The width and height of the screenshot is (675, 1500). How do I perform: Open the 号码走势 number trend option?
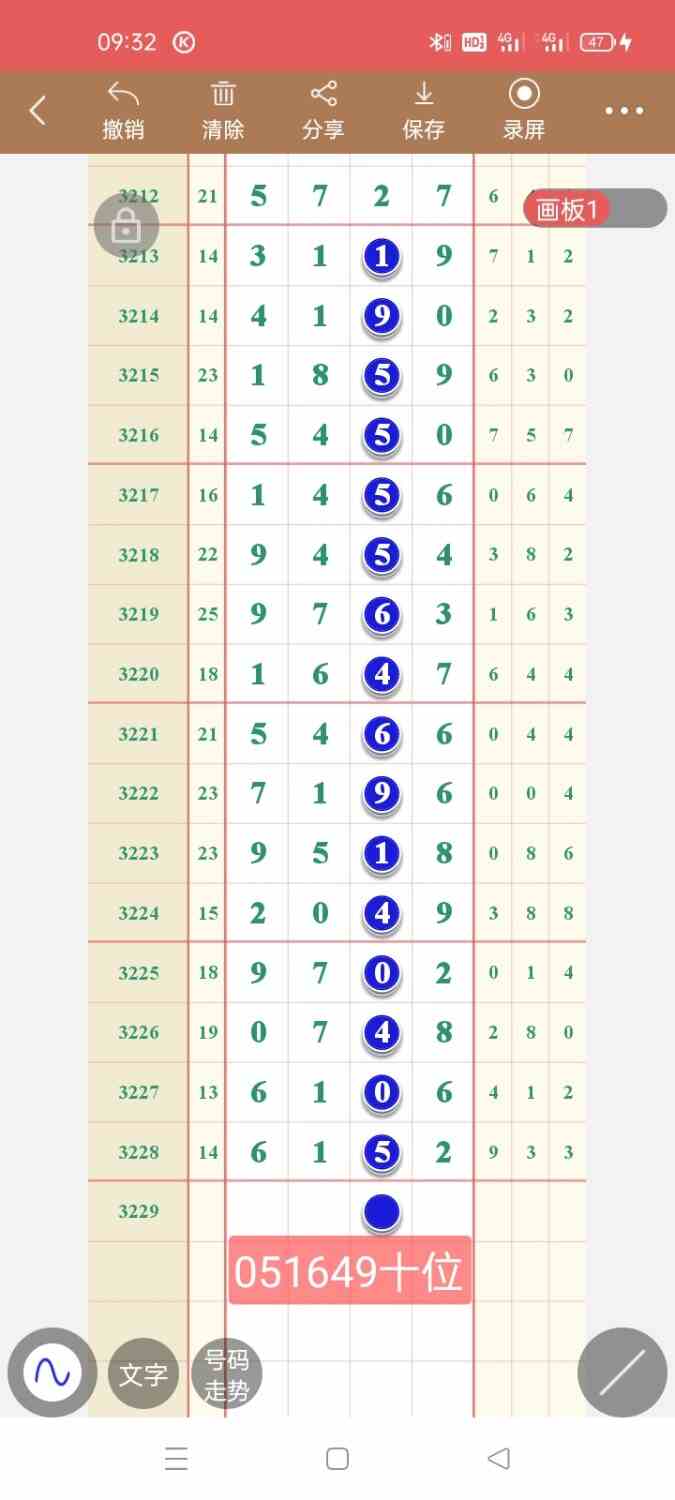coord(226,1374)
